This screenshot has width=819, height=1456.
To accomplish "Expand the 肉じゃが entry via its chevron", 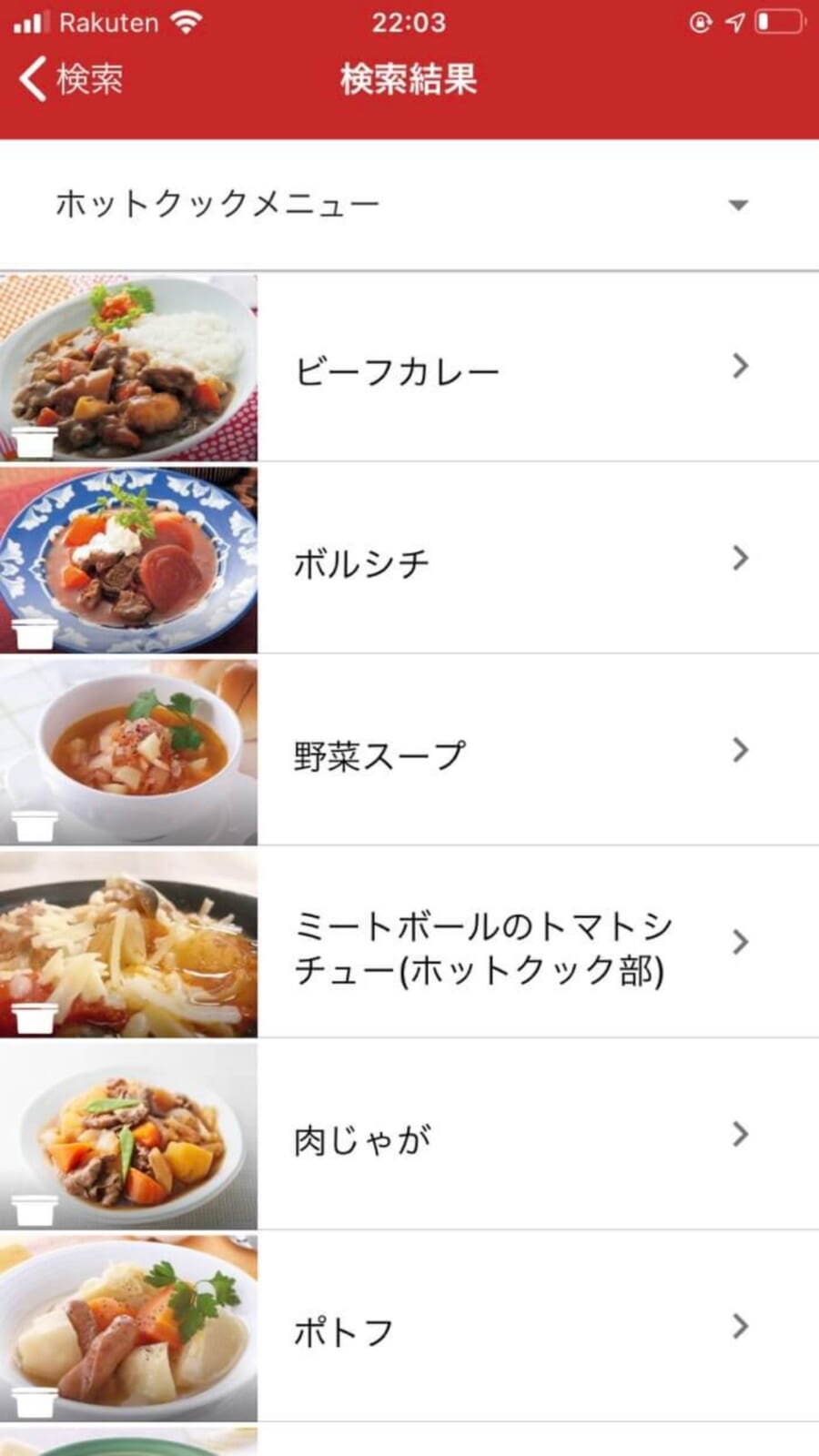I will coord(742,1134).
